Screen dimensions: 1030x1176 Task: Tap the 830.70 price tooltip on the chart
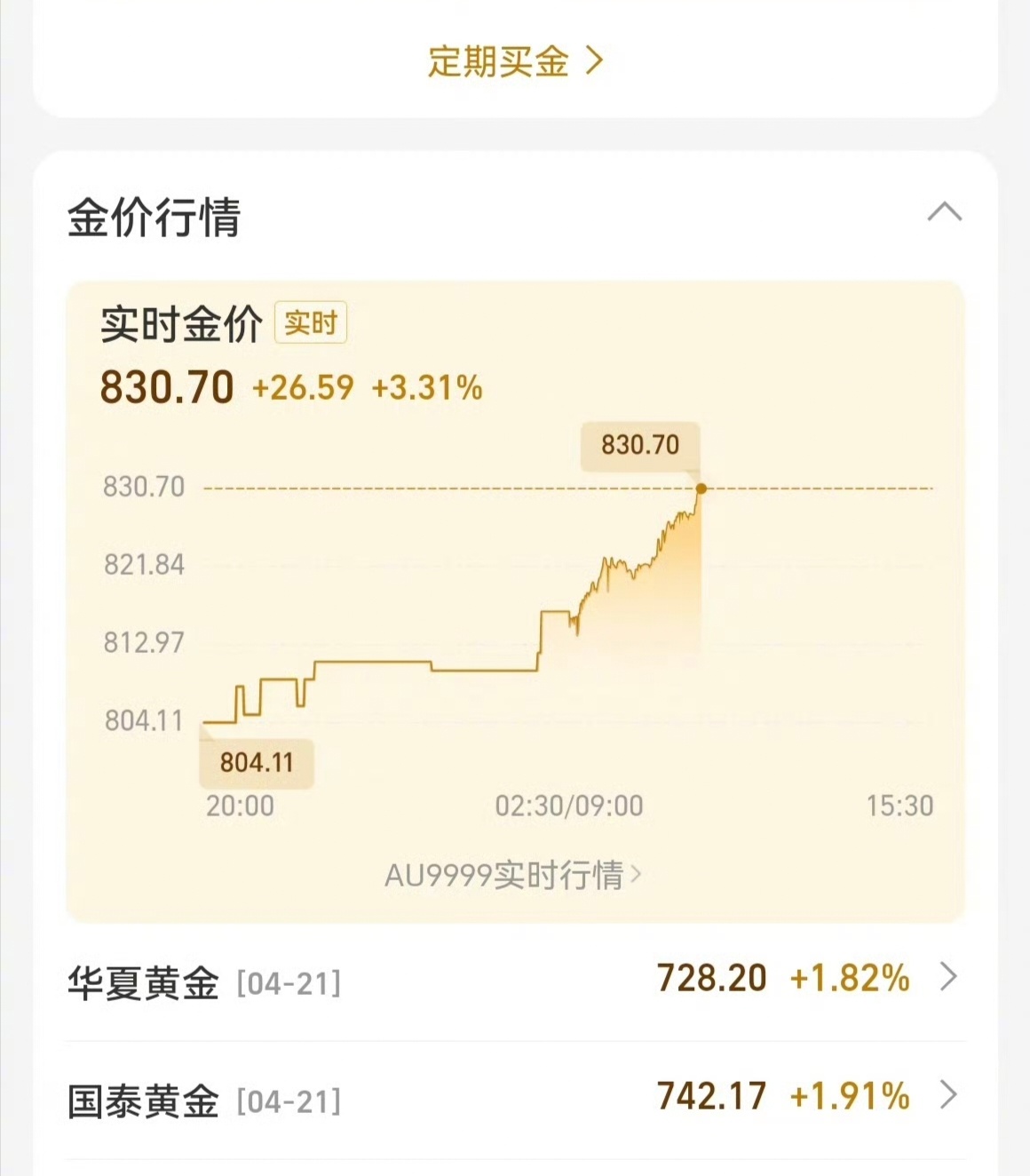(640, 444)
